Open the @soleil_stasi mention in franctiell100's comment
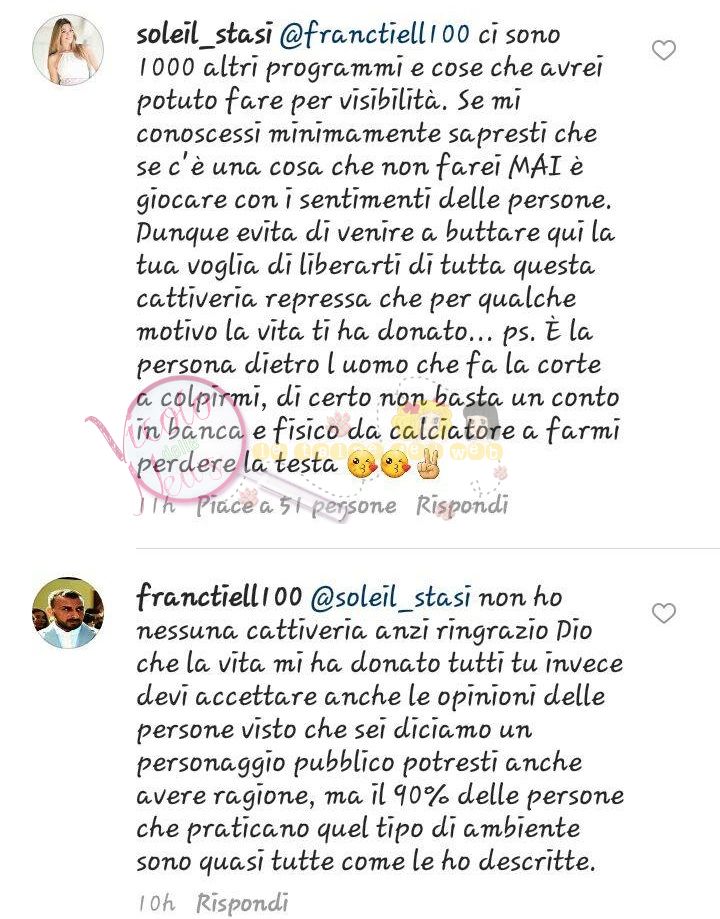The height and width of the screenshot is (919, 720). pyautogui.click(x=391, y=598)
